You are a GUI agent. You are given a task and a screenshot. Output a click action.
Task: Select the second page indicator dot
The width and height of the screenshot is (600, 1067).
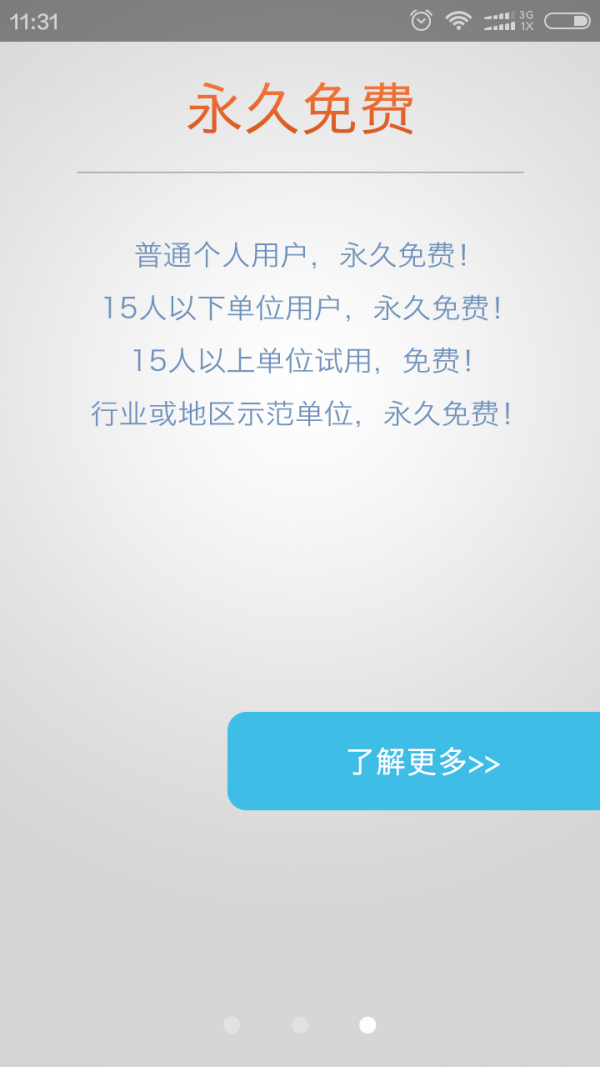point(300,1025)
